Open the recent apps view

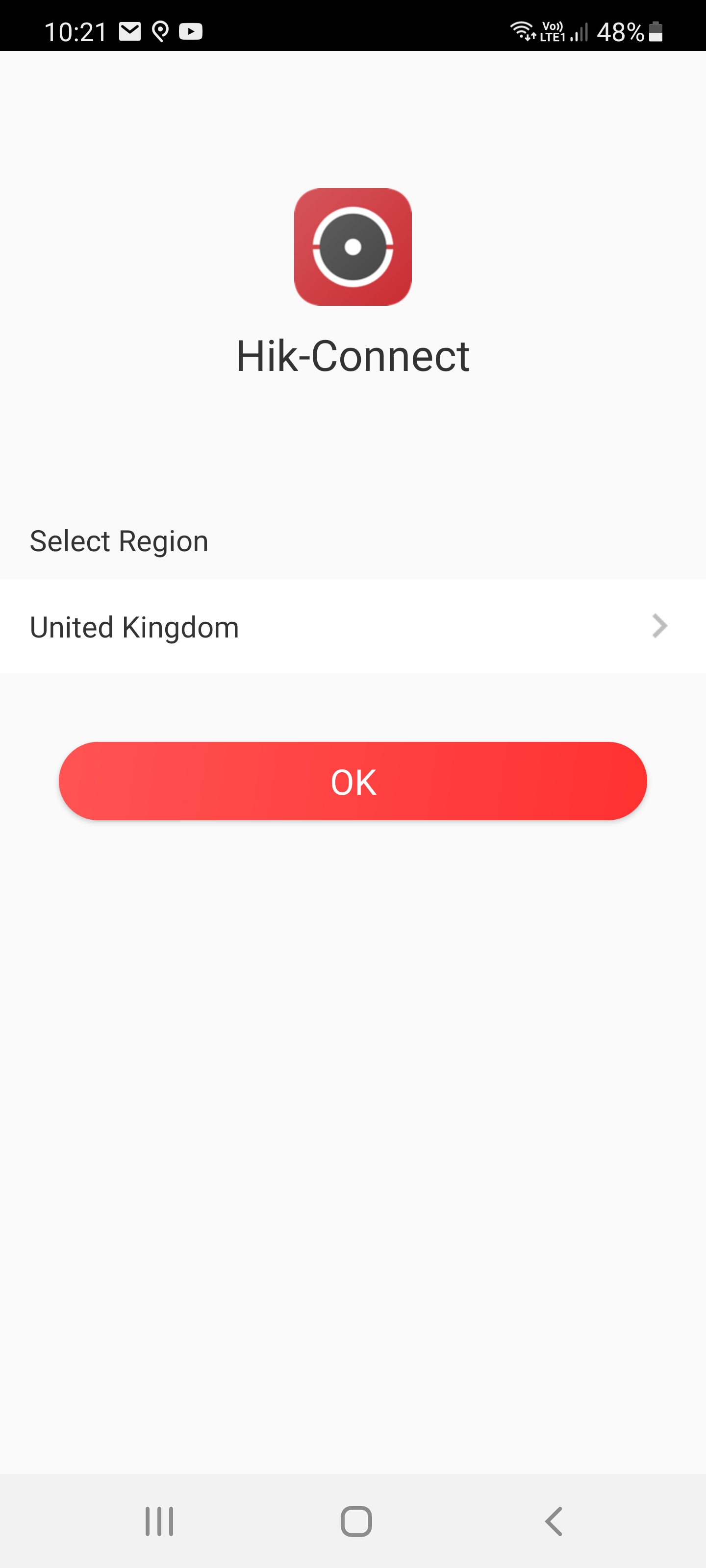coord(160,1521)
